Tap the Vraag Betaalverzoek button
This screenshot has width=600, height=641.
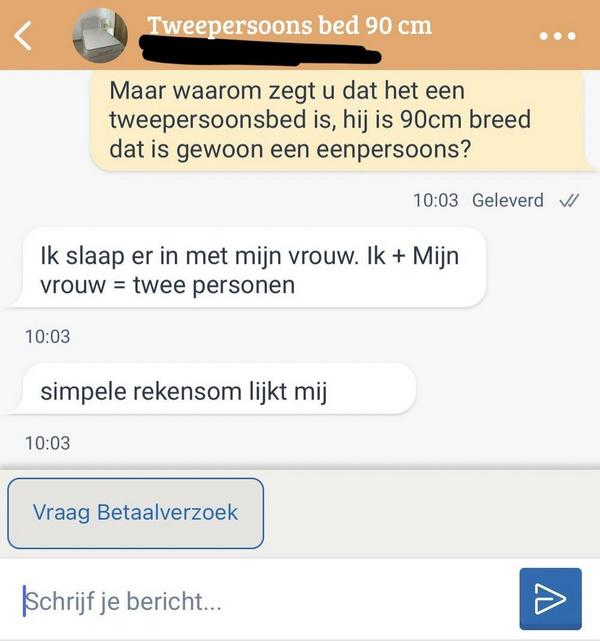pos(136,513)
